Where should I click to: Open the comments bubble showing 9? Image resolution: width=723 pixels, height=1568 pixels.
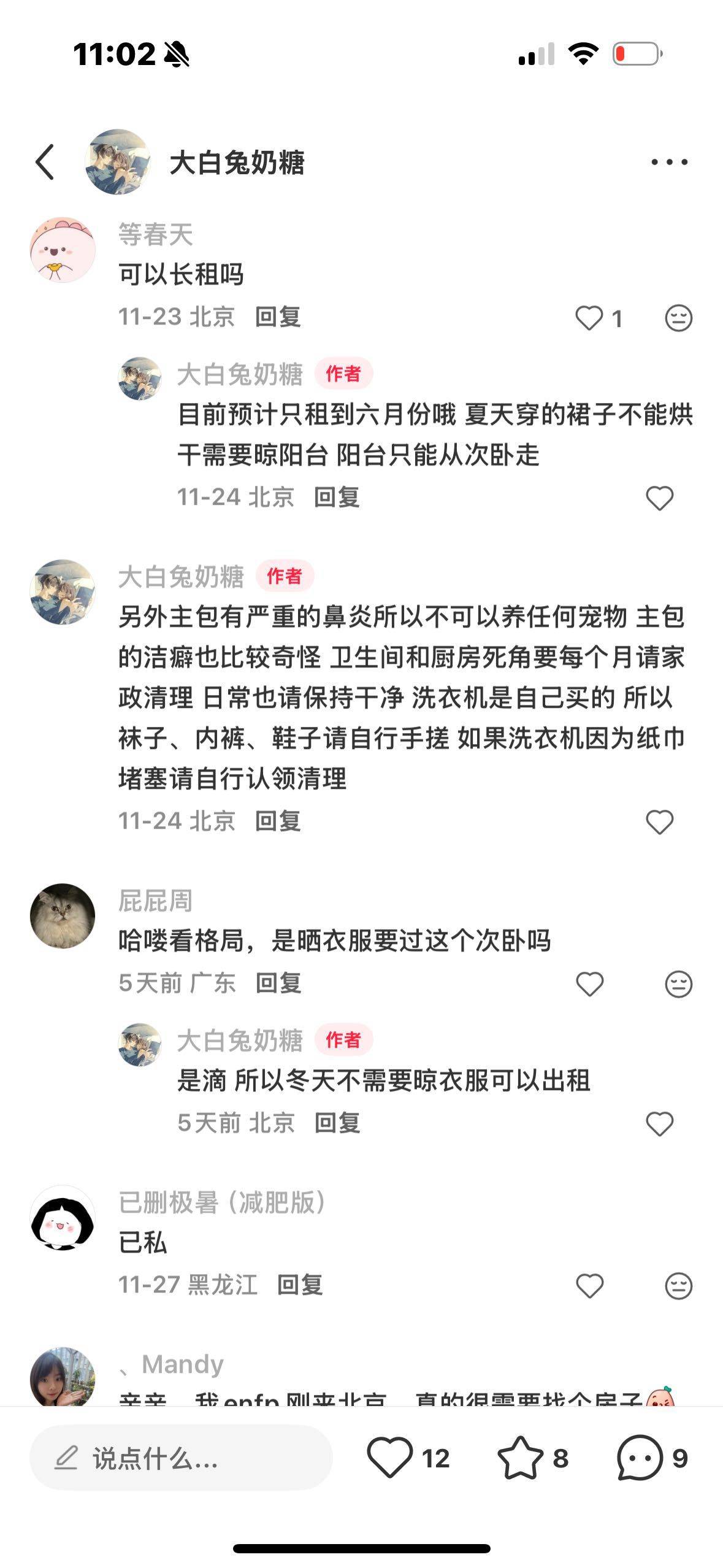pyautogui.click(x=640, y=1458)
